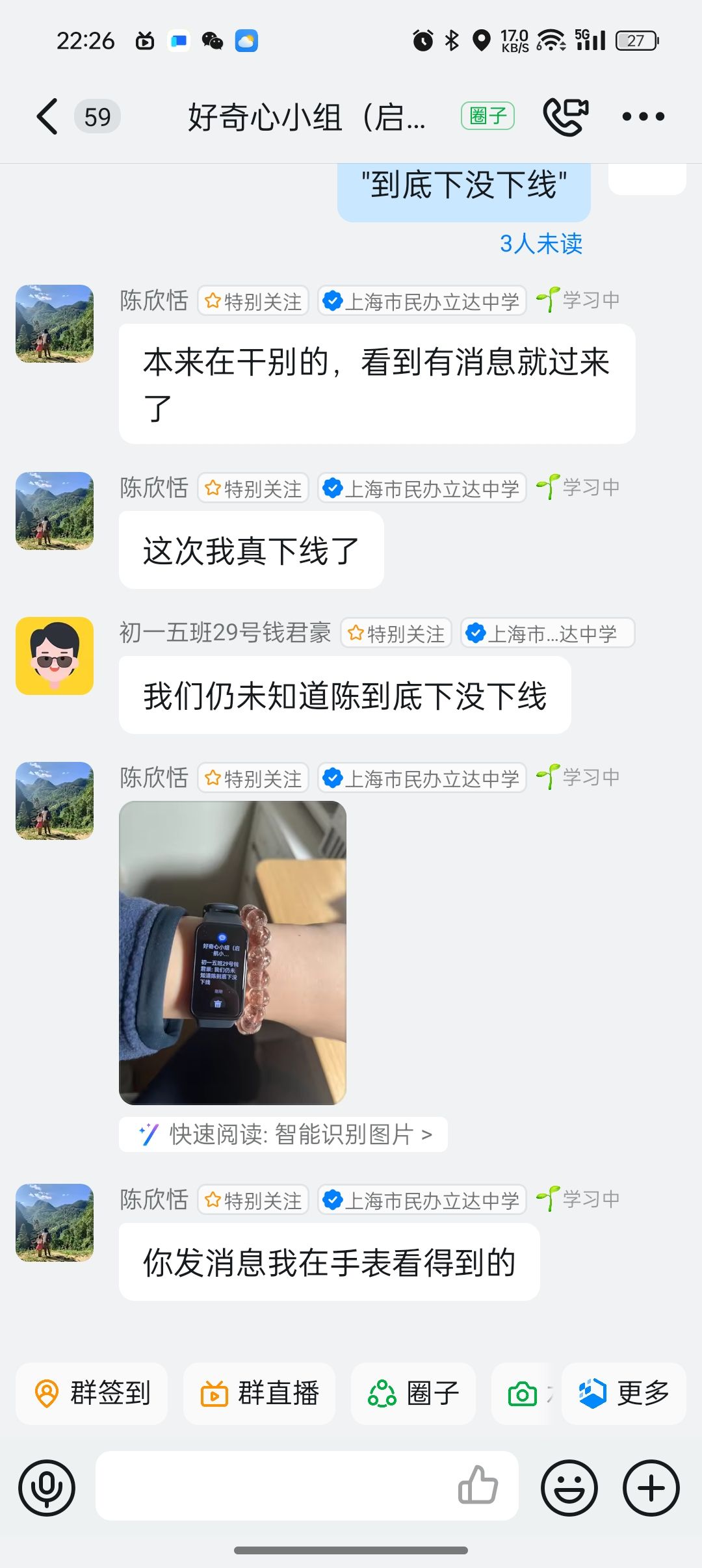The height and width of the screenshot is (1568, 702).
Task: Open 群签到 group check-in
Action: tap(92, 1393)
